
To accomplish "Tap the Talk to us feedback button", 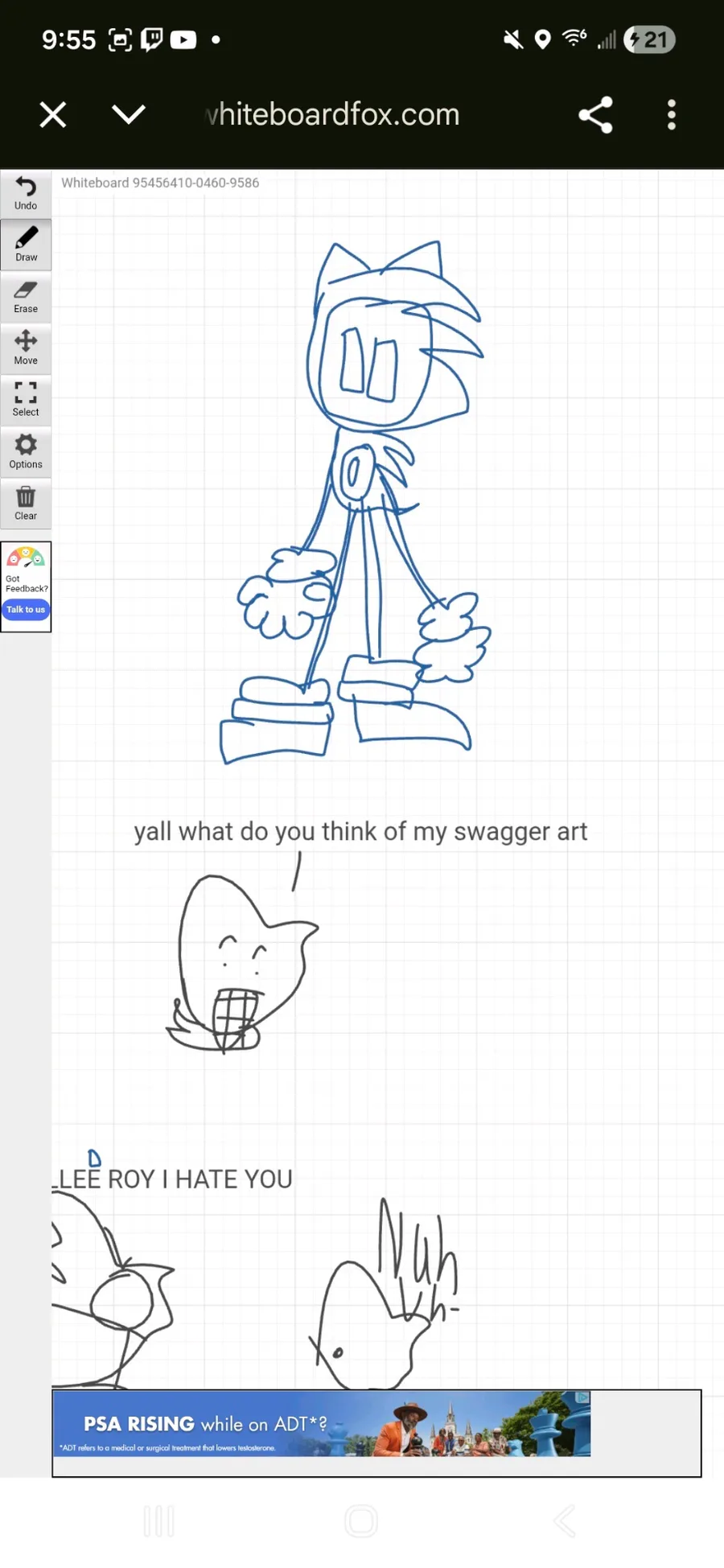I will [26, 610].
